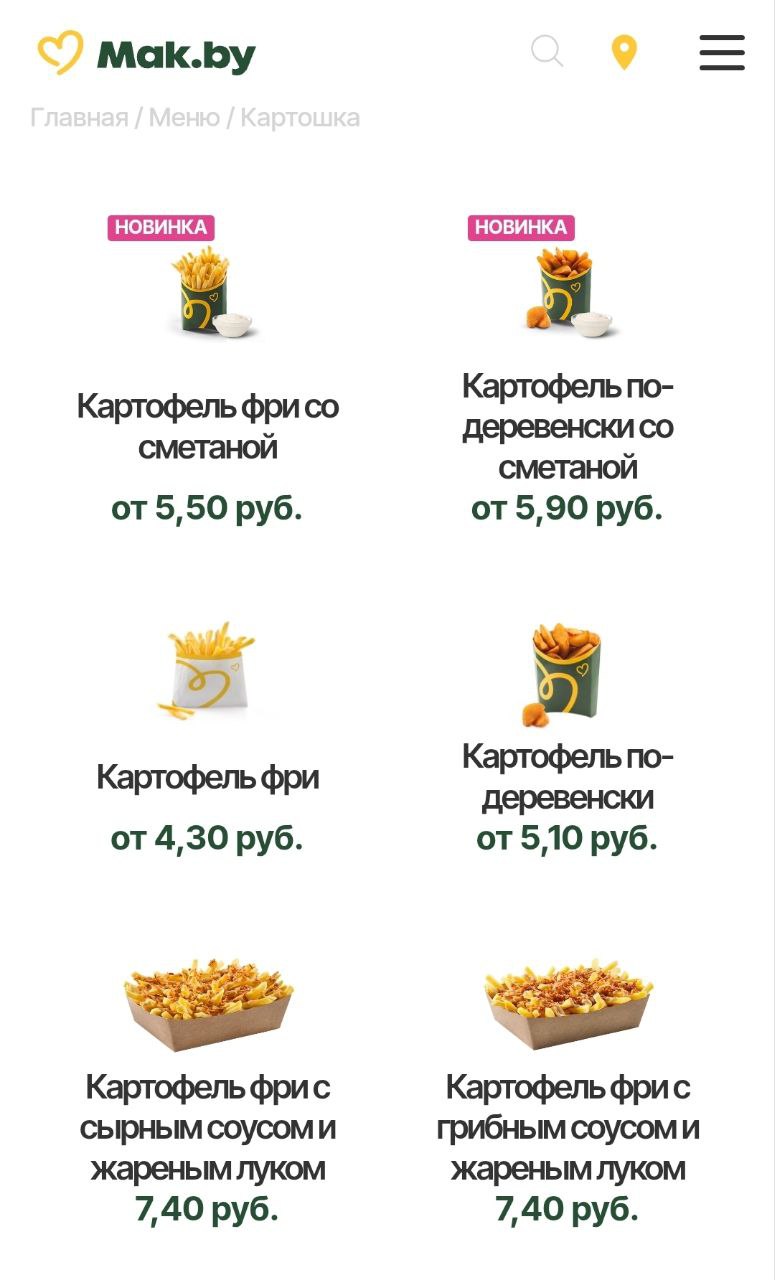Go to Главная in breadcrumbs
Viewport: 775px width, 1280px height.
point(79,118)
